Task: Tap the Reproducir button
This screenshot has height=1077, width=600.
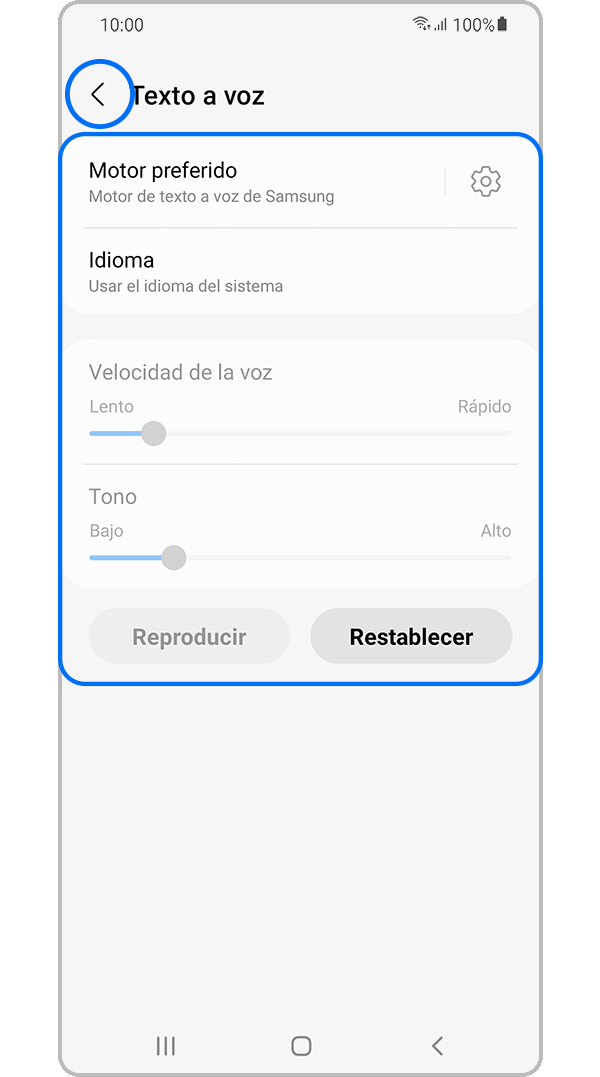Action: pos(189,637)
